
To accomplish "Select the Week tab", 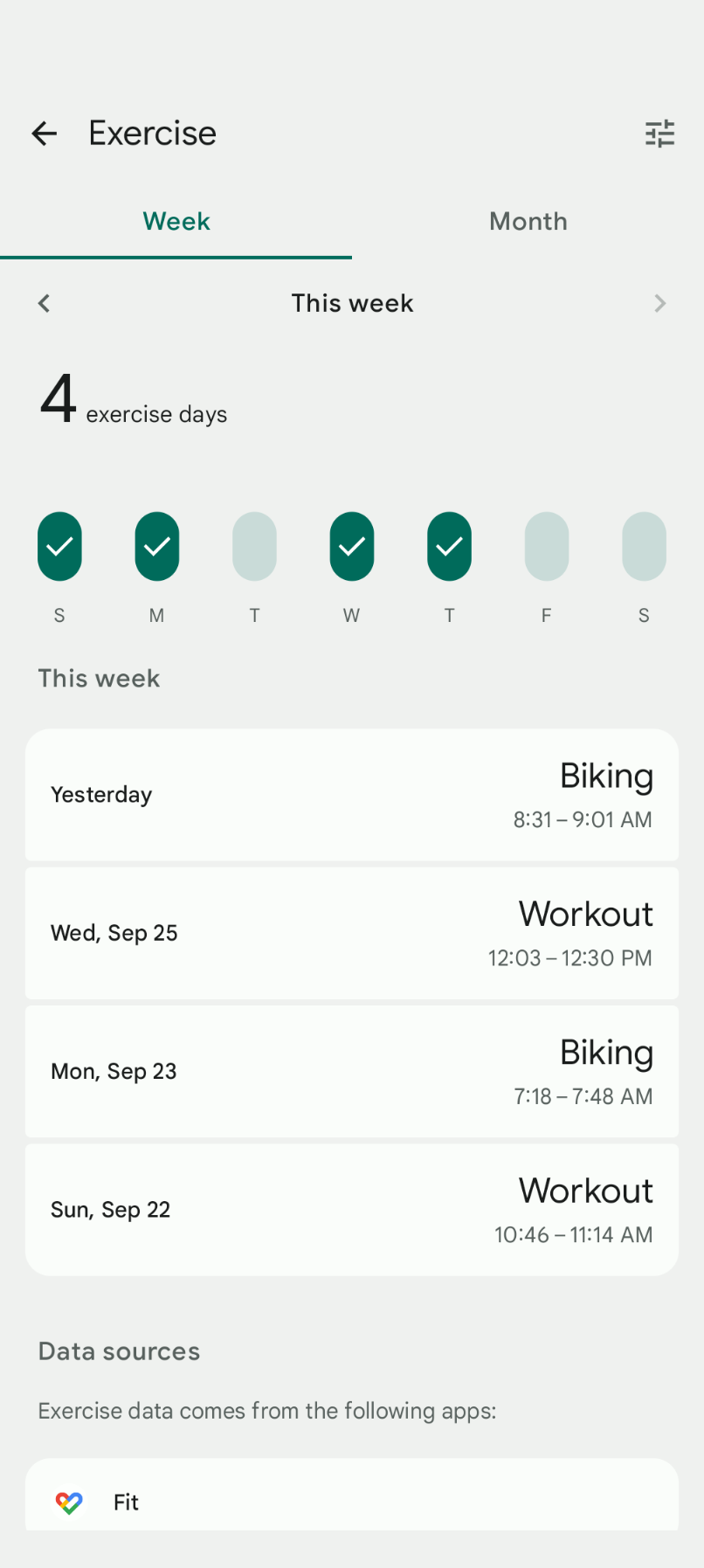I will [176, 222].
